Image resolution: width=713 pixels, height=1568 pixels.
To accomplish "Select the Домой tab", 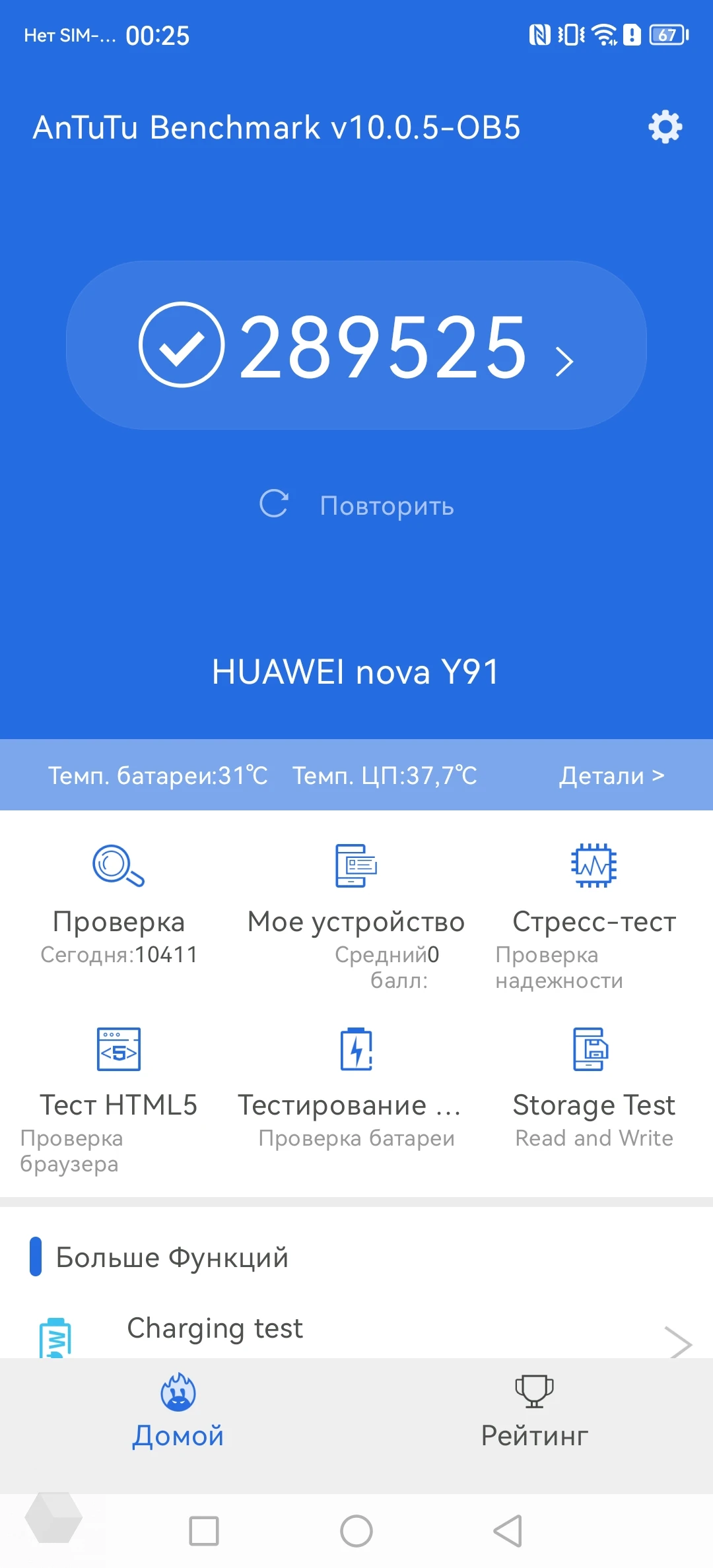I will (x=178, y=1412).
